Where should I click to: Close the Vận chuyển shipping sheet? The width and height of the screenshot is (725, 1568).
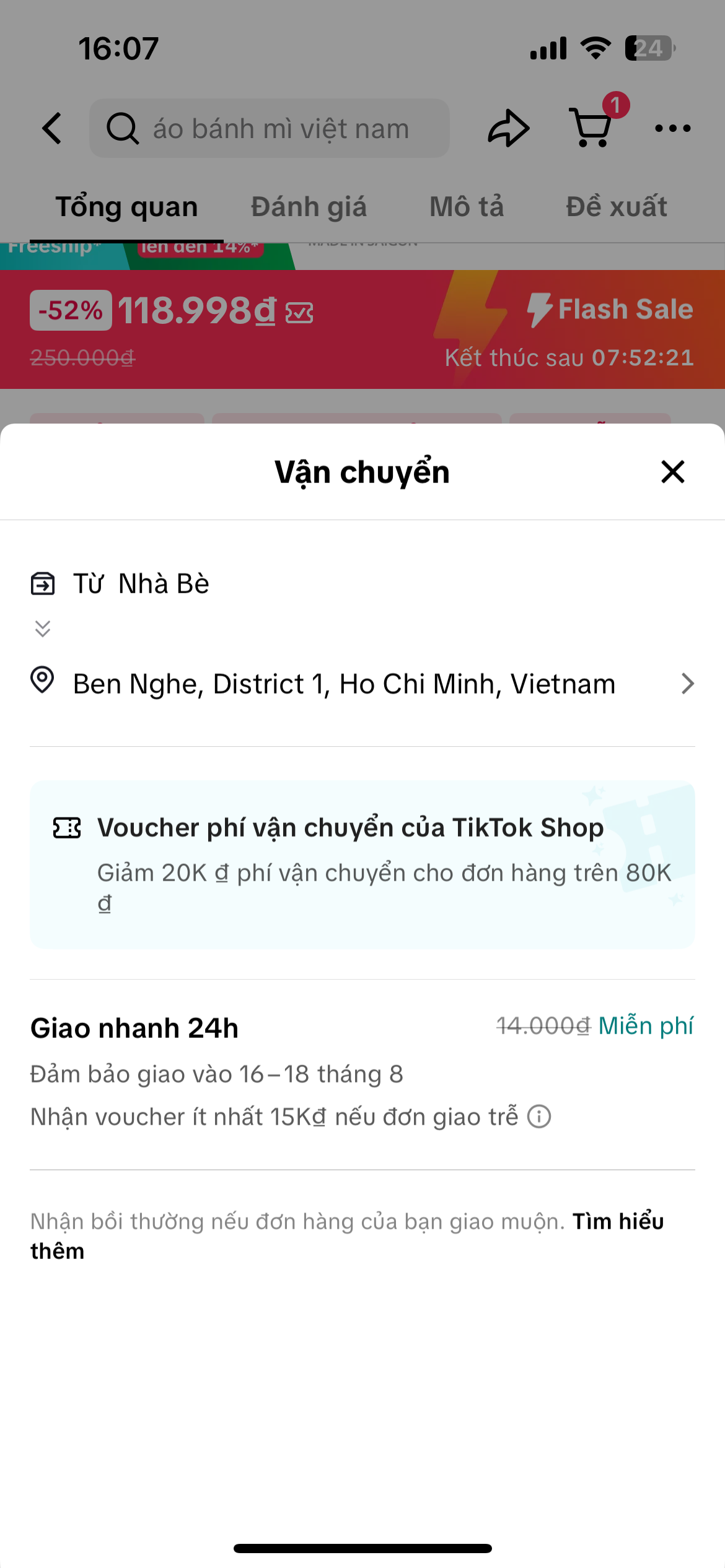coord(672,472)
